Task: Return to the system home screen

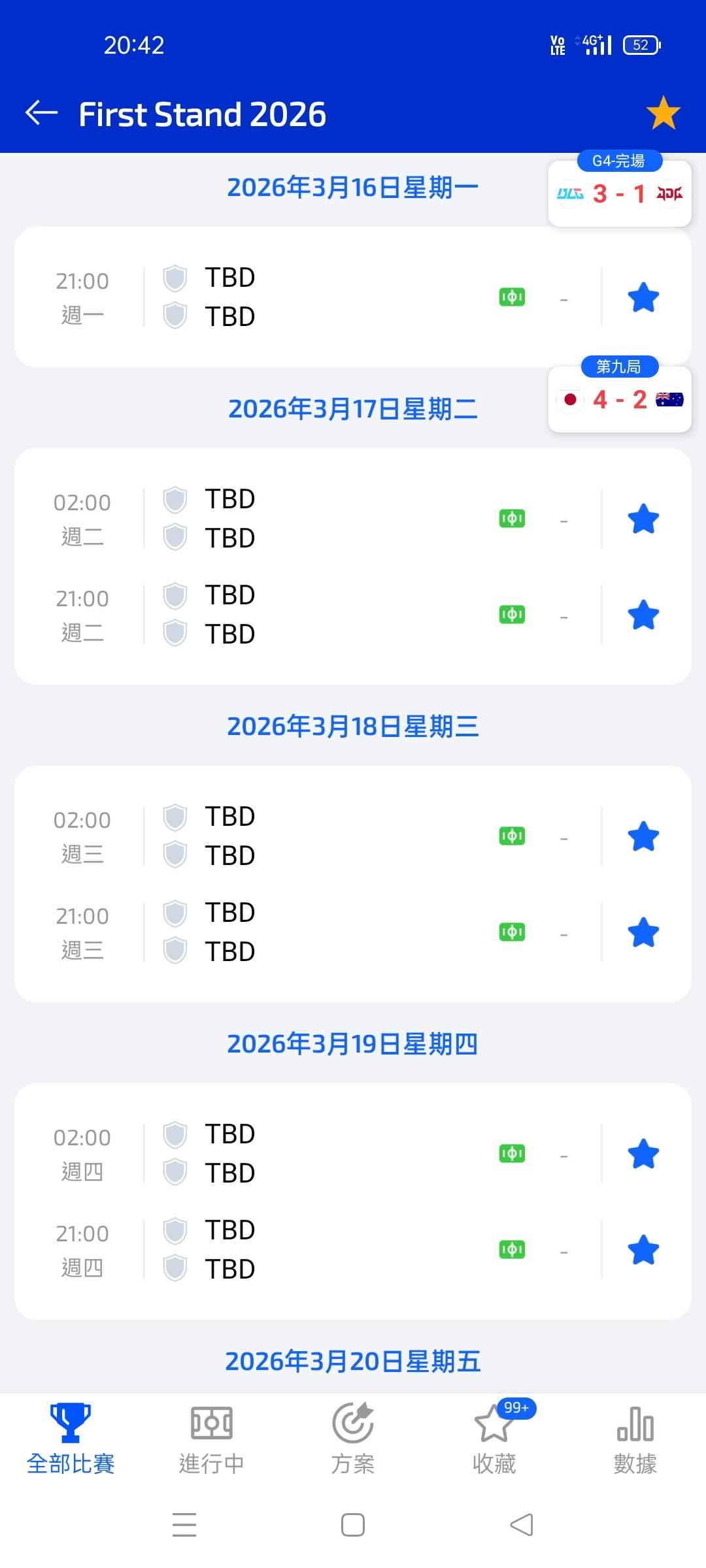Action: pos(353,1525)
